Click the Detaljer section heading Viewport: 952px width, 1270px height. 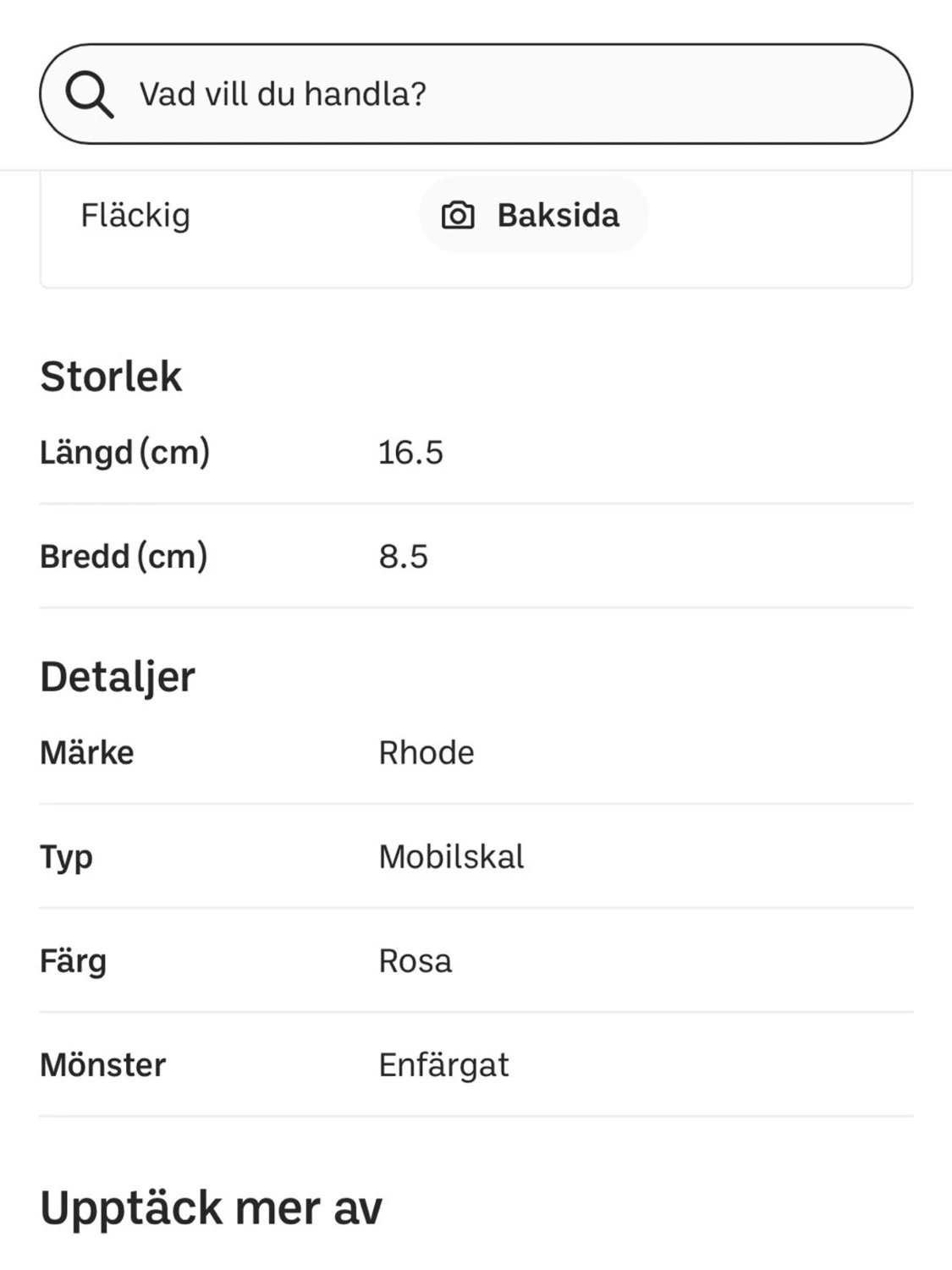tap(116, 674)
